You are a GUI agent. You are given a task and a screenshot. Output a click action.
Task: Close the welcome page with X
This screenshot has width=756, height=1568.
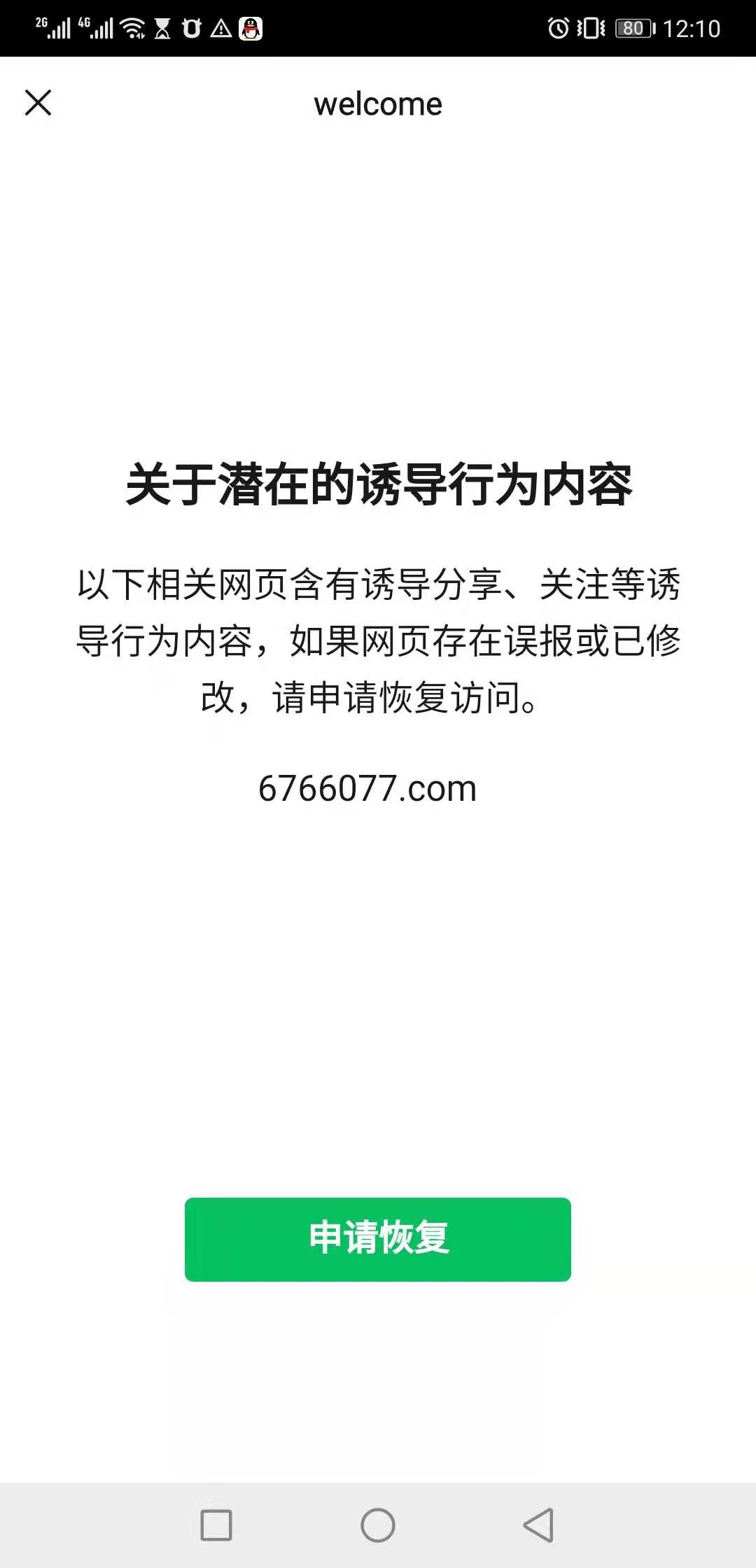pos(38,103)
